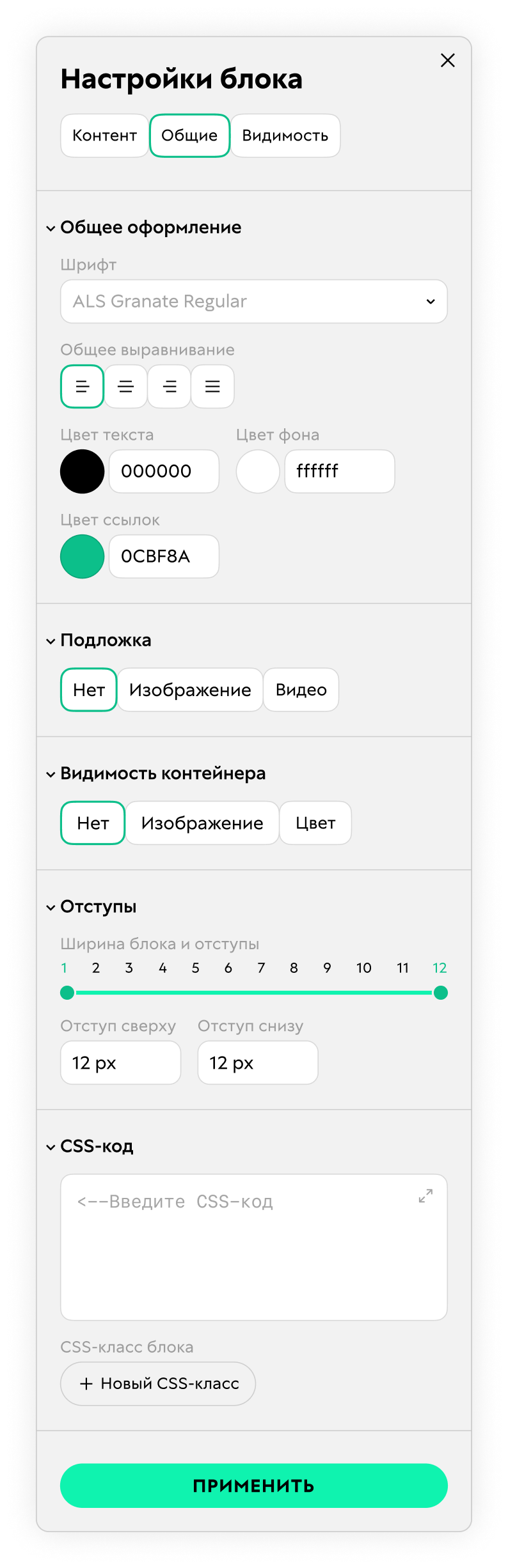Edit the background color field ffffff
Viewport: 508px width, 1568px height.
pyautogui.click(x=339, y=471)
